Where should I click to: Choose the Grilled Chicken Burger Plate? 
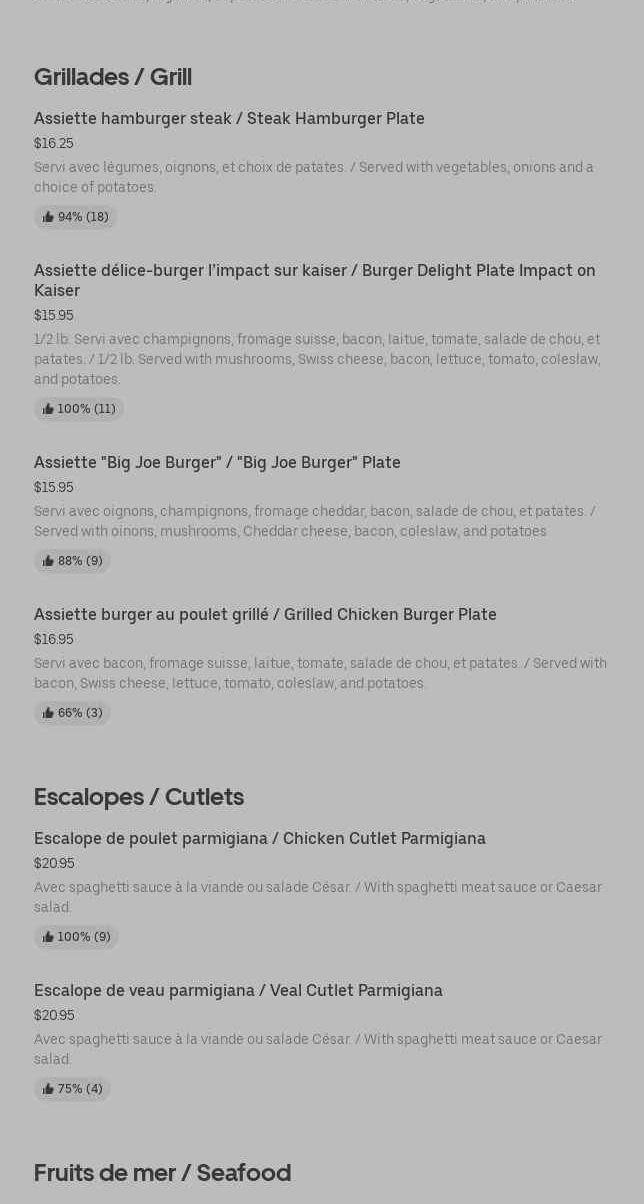click(265, 615)
